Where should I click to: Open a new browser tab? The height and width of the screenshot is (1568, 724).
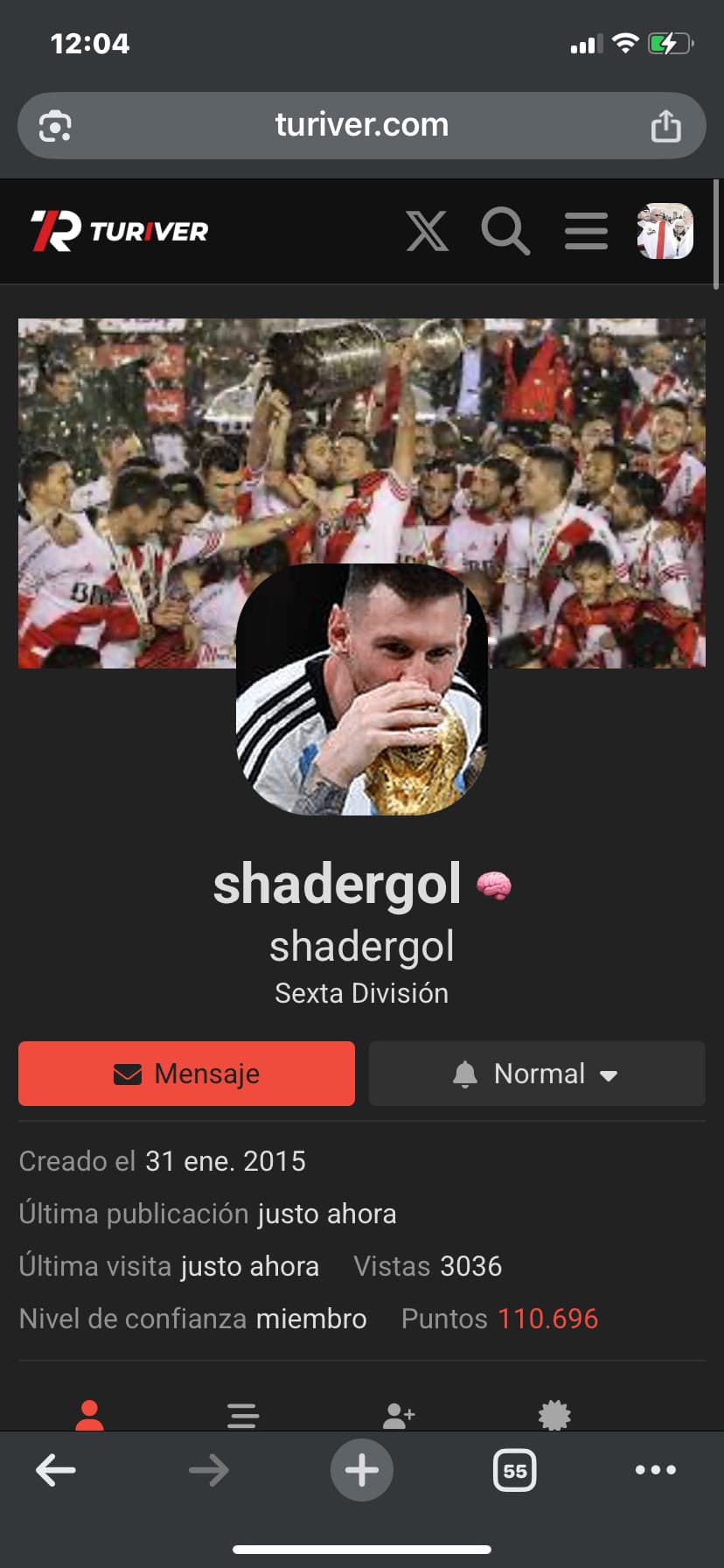(361, 1470)
